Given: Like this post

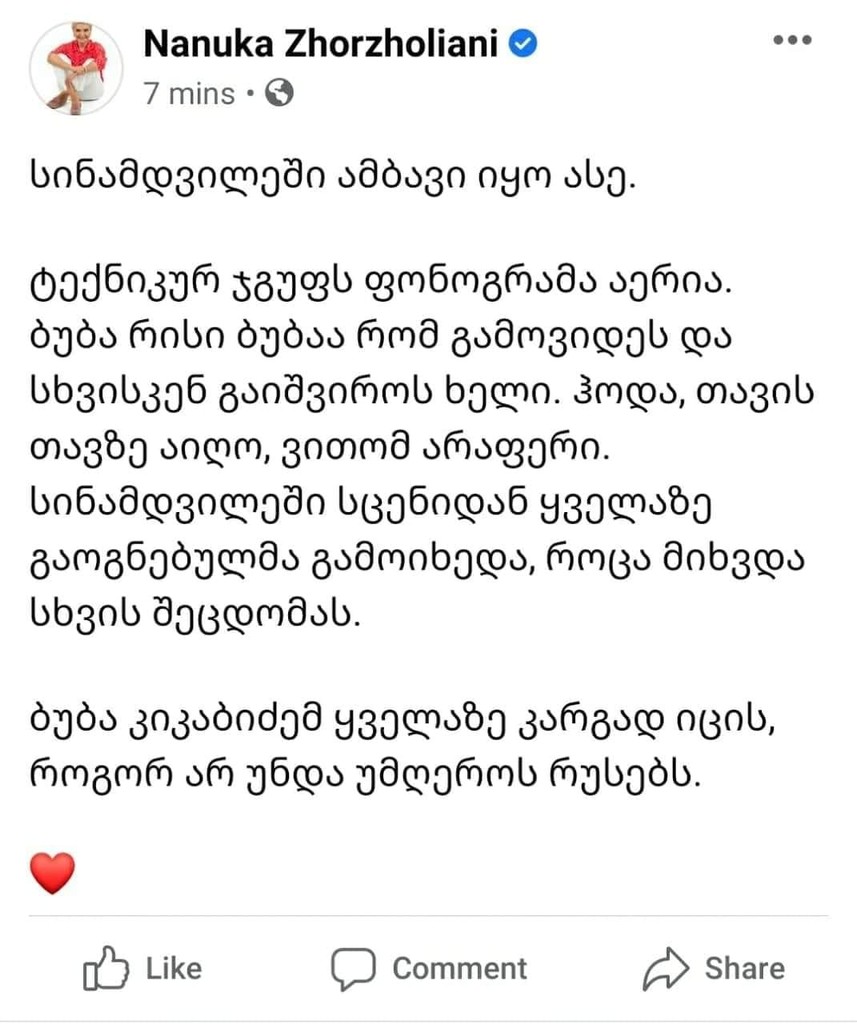Looking at the screenshot, I should [x=142, y=968].
